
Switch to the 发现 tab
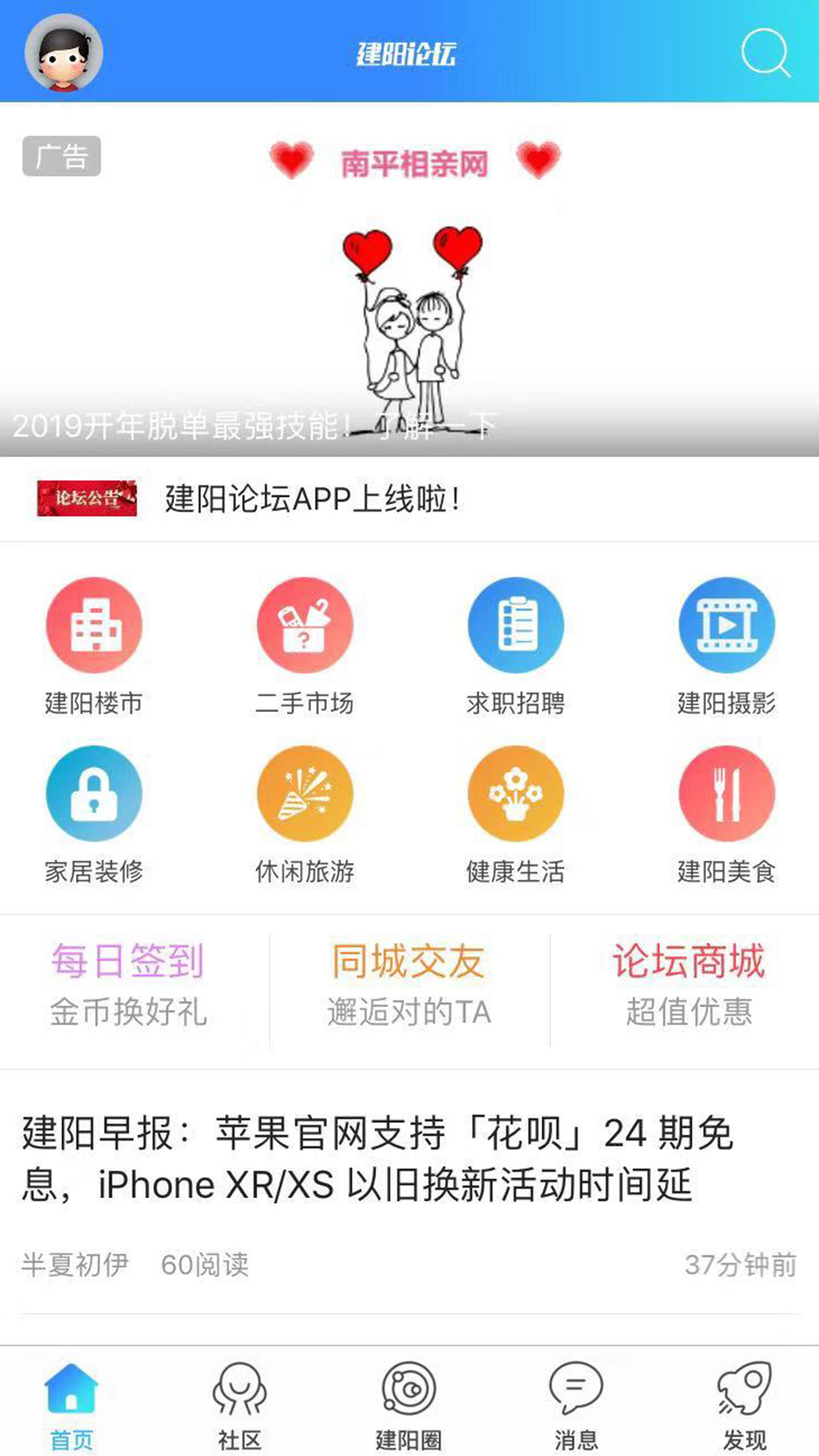pyautogui.click(x=745, y=1404)
